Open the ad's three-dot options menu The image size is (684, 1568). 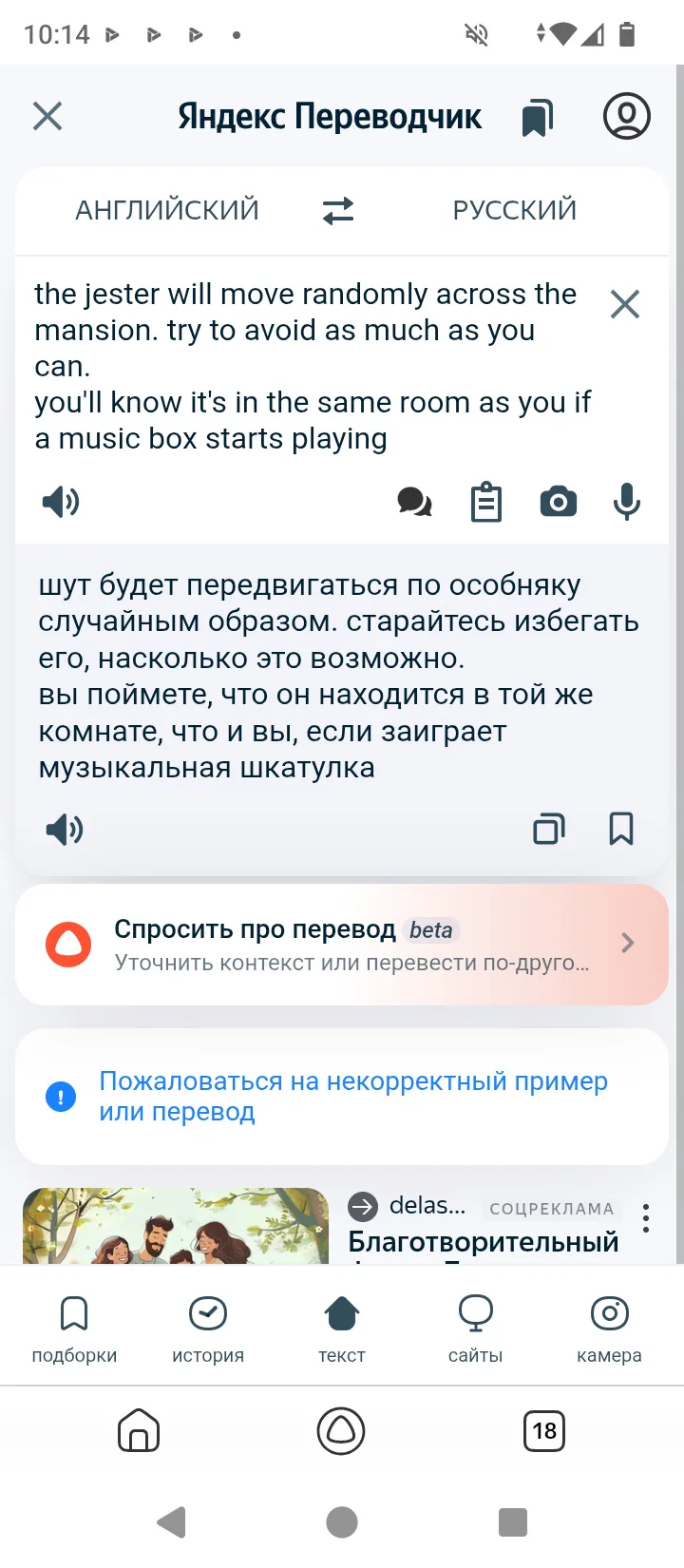pyautogui.click(x=646, y=1218)
